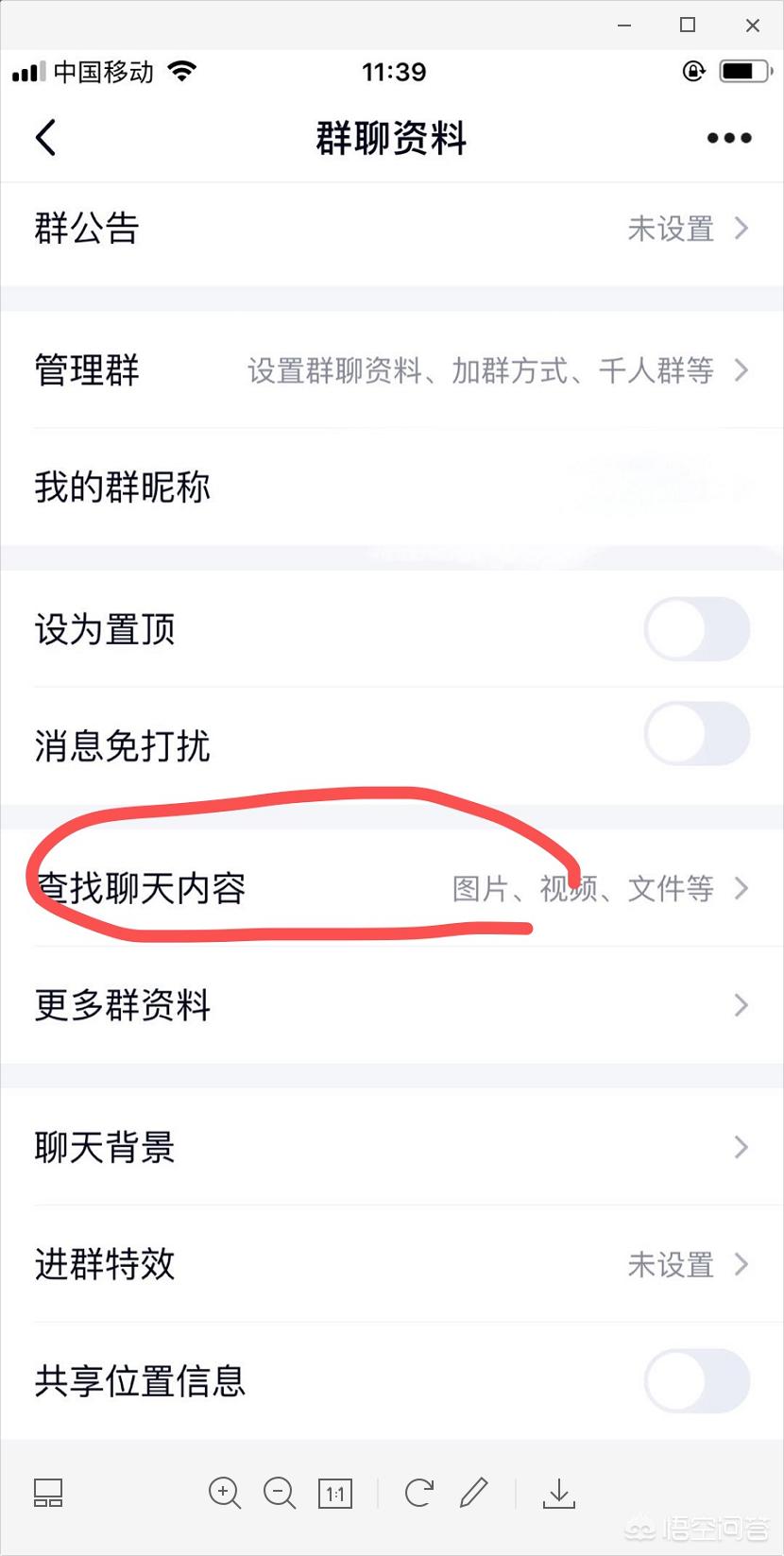Tap the zoom out magnifier icon

pos(279,1493)
